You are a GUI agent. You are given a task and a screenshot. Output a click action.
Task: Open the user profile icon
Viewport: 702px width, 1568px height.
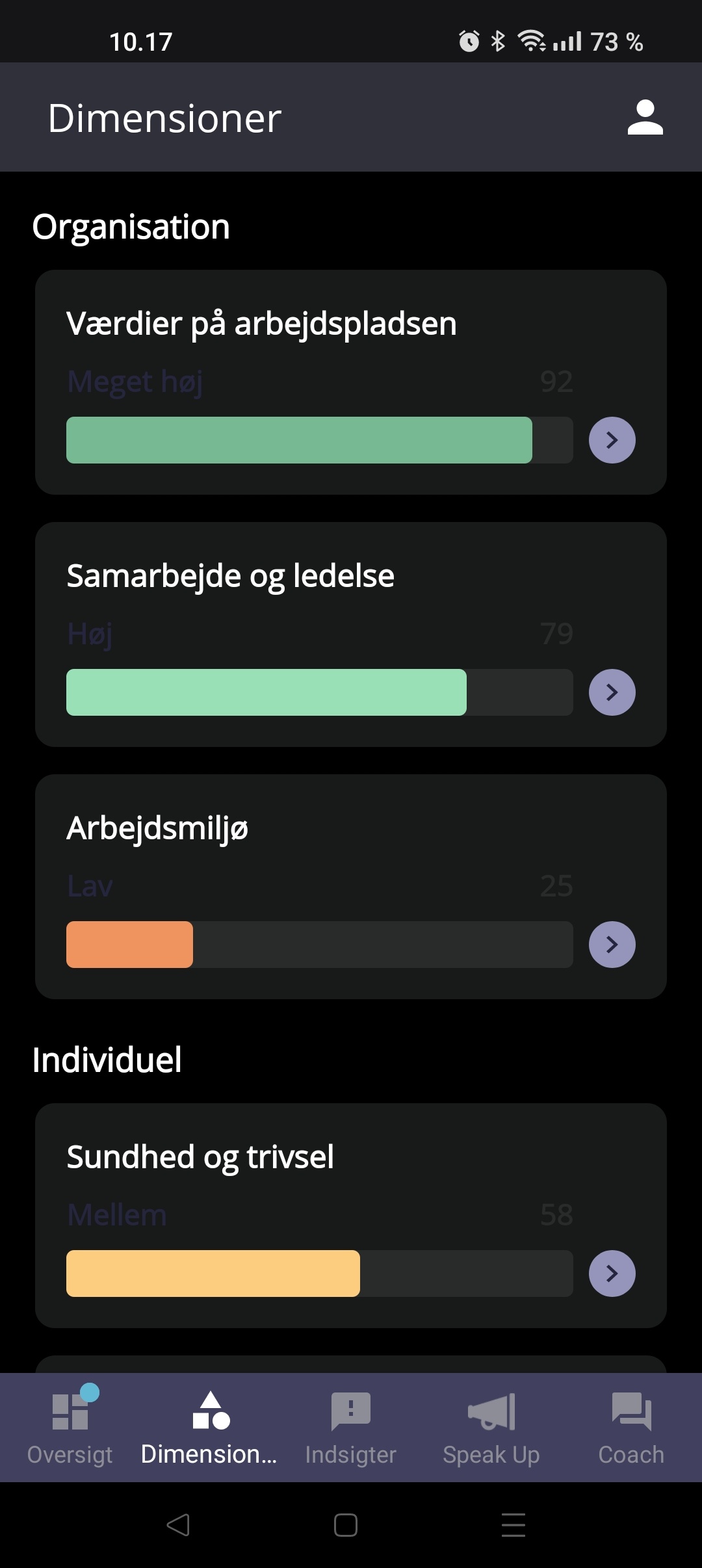(x=645, y=118)
